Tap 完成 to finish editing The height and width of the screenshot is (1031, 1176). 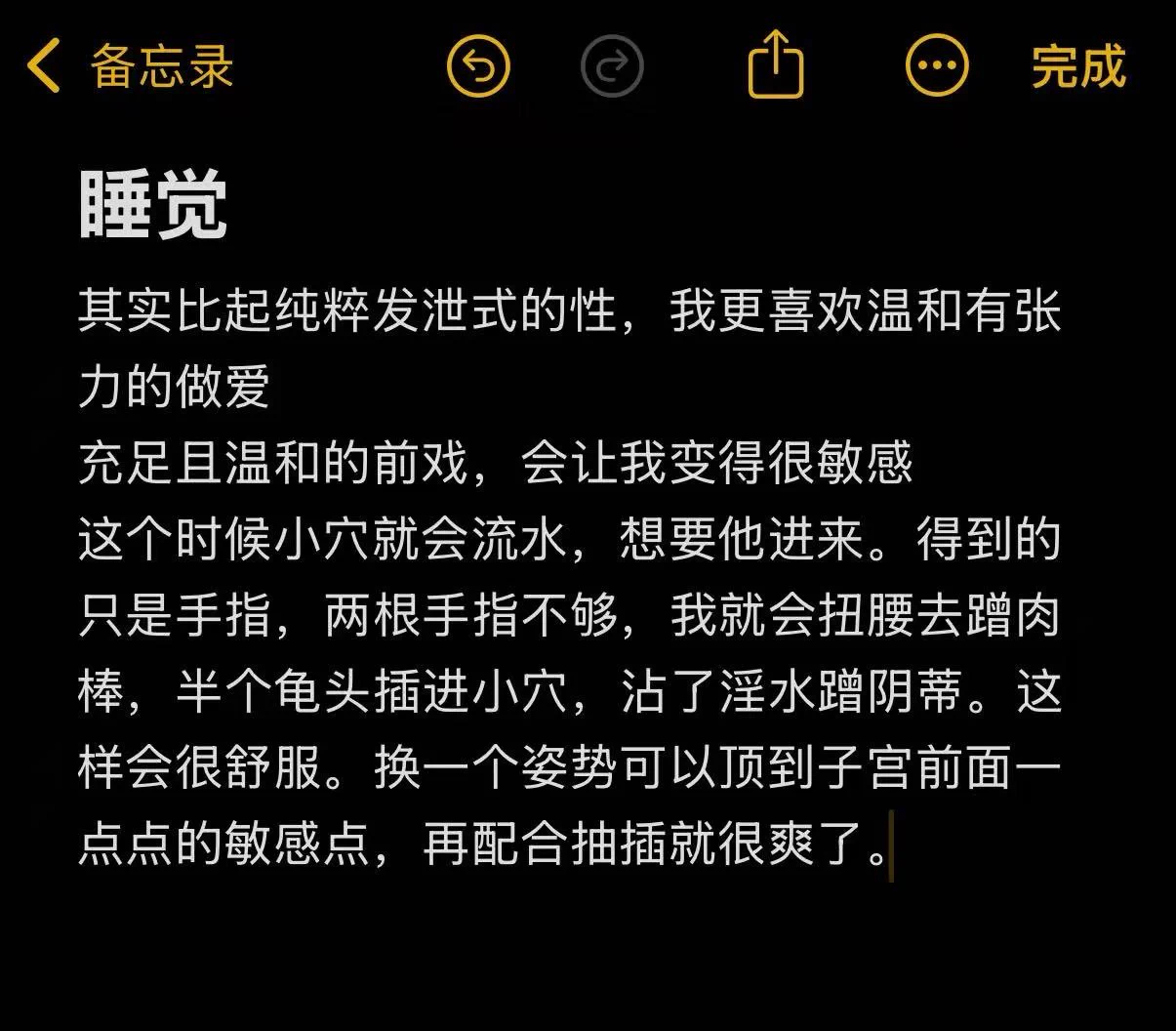coord(1078,66)
